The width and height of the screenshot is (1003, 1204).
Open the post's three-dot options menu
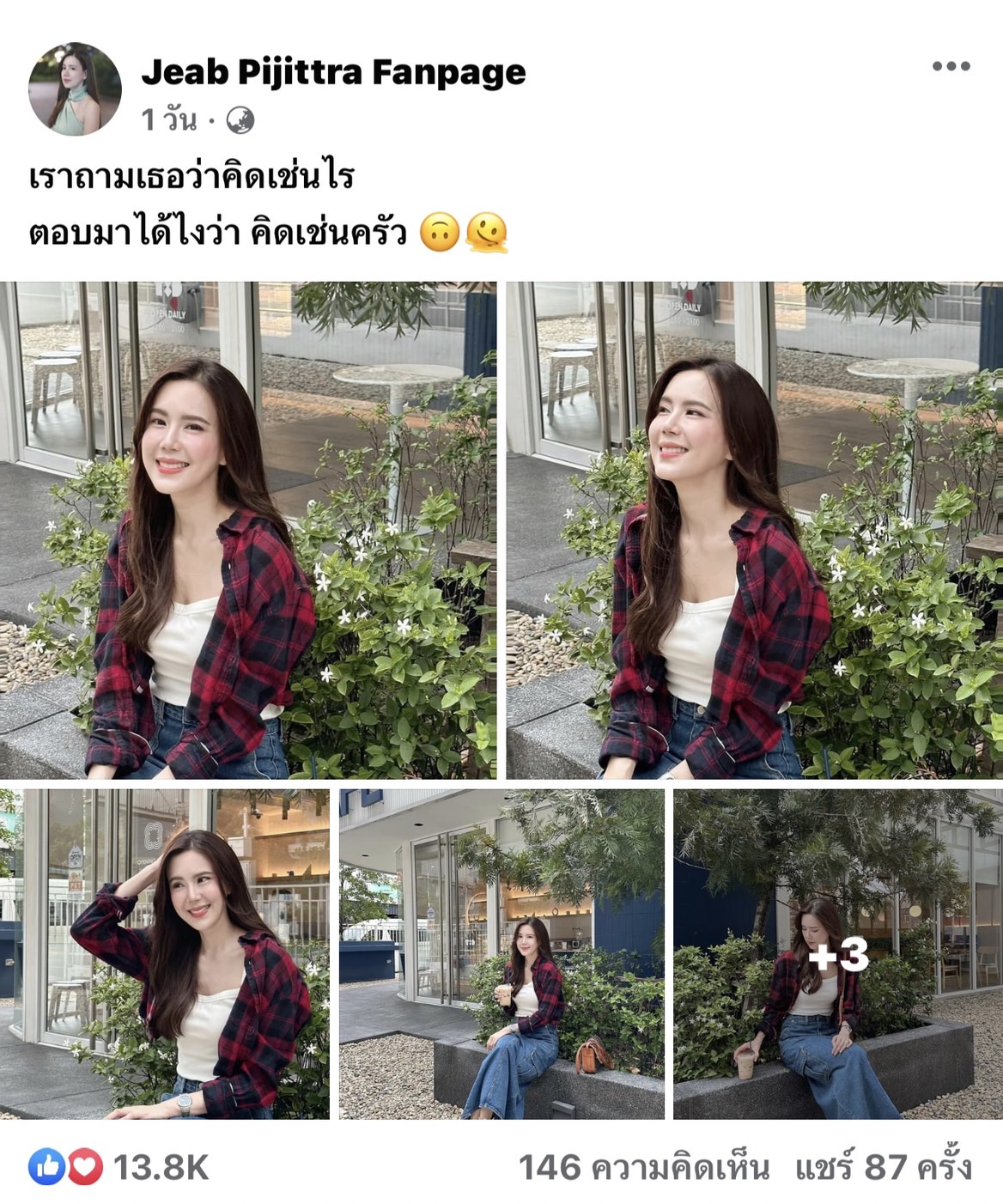[x=951, y=67]
